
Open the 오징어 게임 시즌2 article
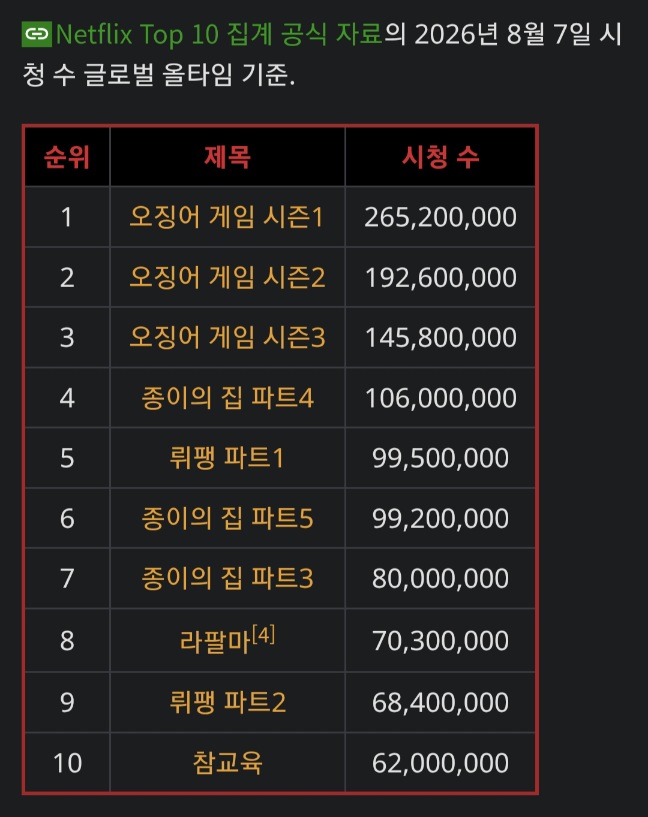(227, 277)
